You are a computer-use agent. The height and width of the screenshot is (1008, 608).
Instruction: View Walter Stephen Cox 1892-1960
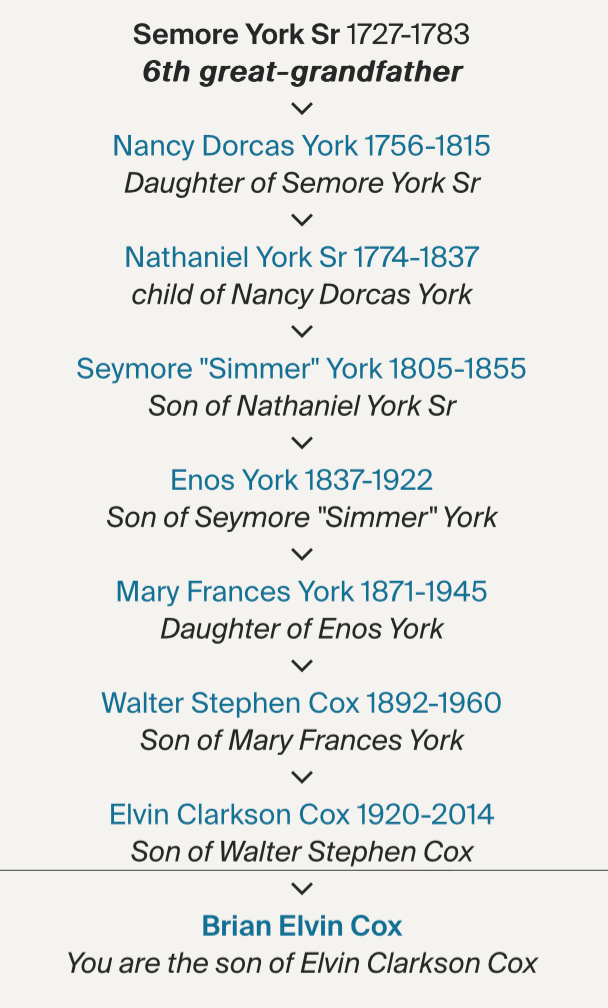pyautogui.click(x=301, y=703)
